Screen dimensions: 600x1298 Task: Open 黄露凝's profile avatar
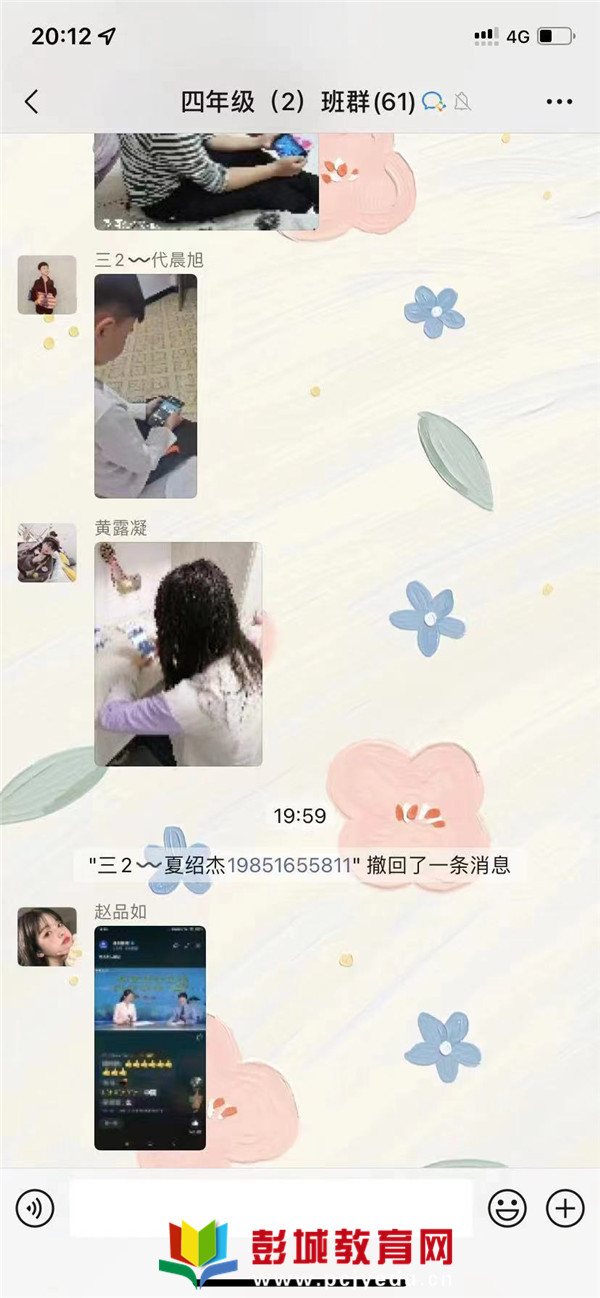(47, 553)
